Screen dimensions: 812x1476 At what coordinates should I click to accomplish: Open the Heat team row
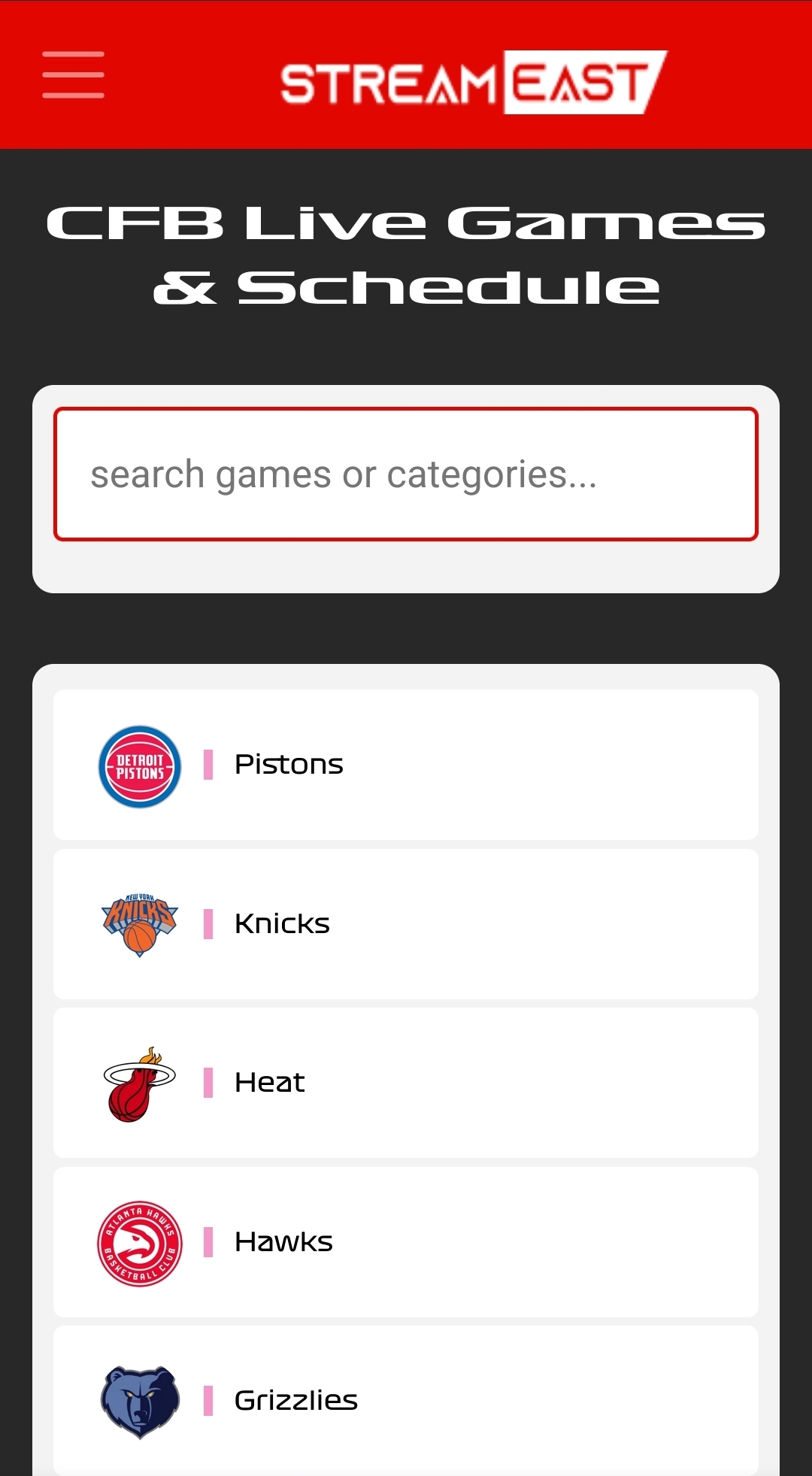click(x=406, y=1083)
